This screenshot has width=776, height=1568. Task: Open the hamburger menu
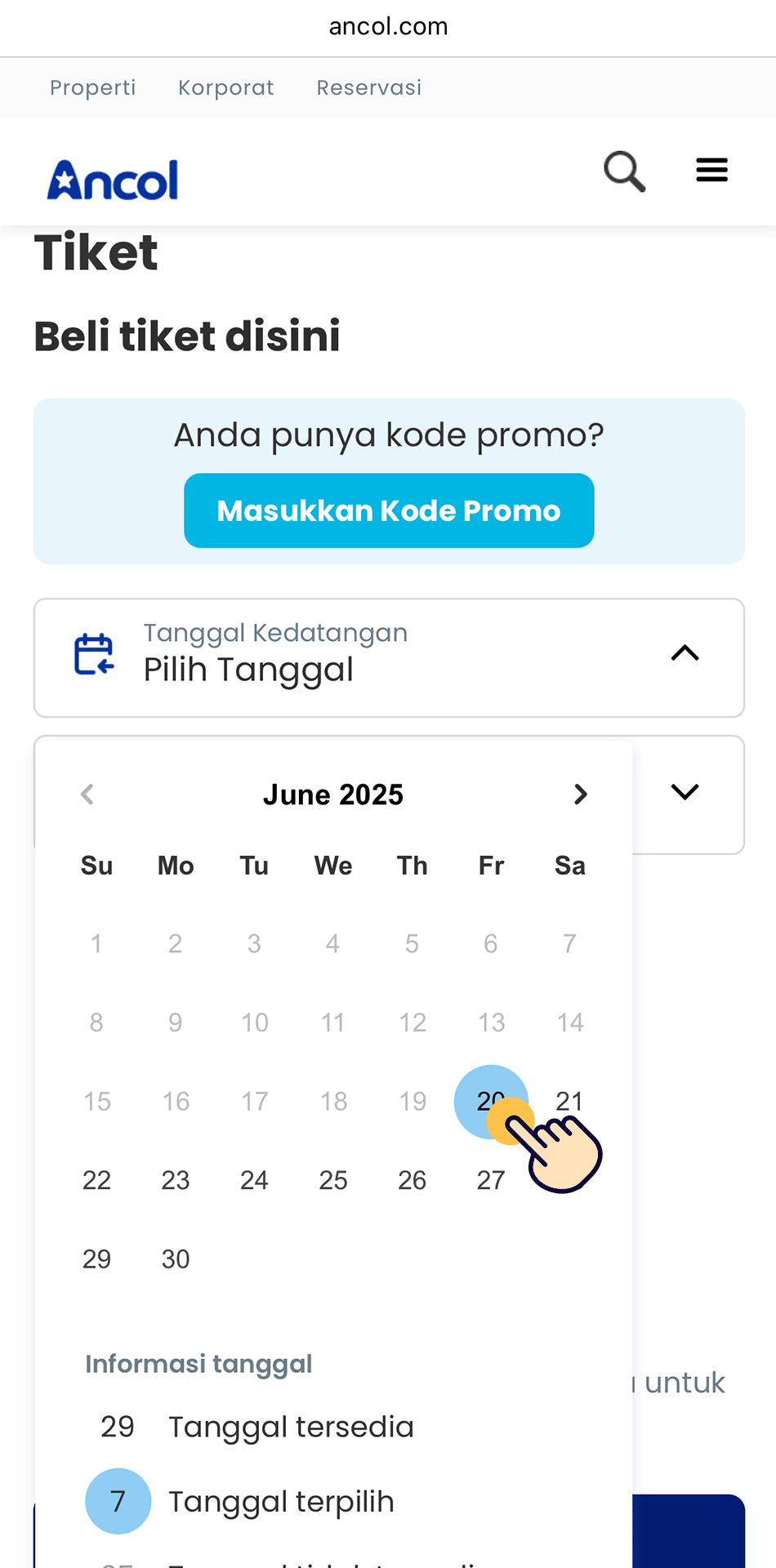(x=711, y=170)
